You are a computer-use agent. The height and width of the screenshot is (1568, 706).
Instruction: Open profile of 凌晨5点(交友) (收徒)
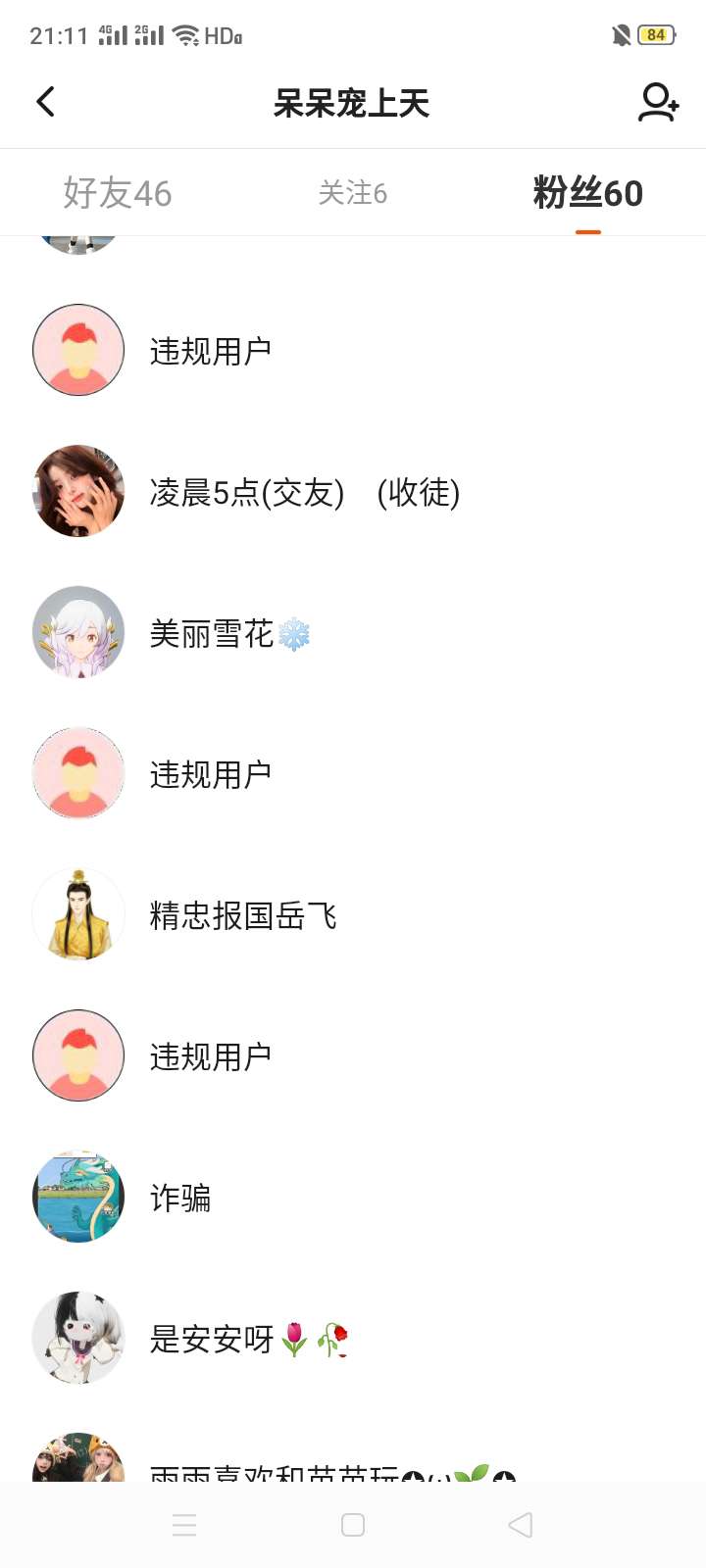(304, 492)
